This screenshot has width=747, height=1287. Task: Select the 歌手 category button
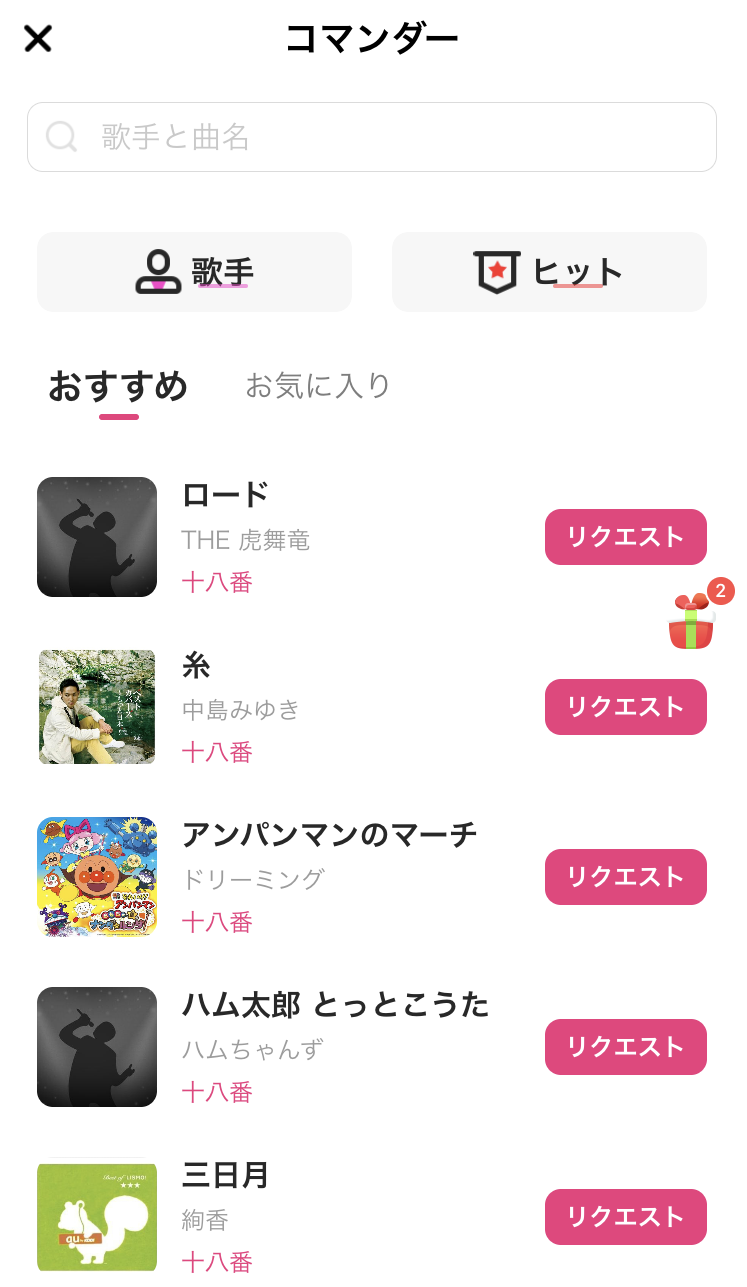tap(194, 271)
